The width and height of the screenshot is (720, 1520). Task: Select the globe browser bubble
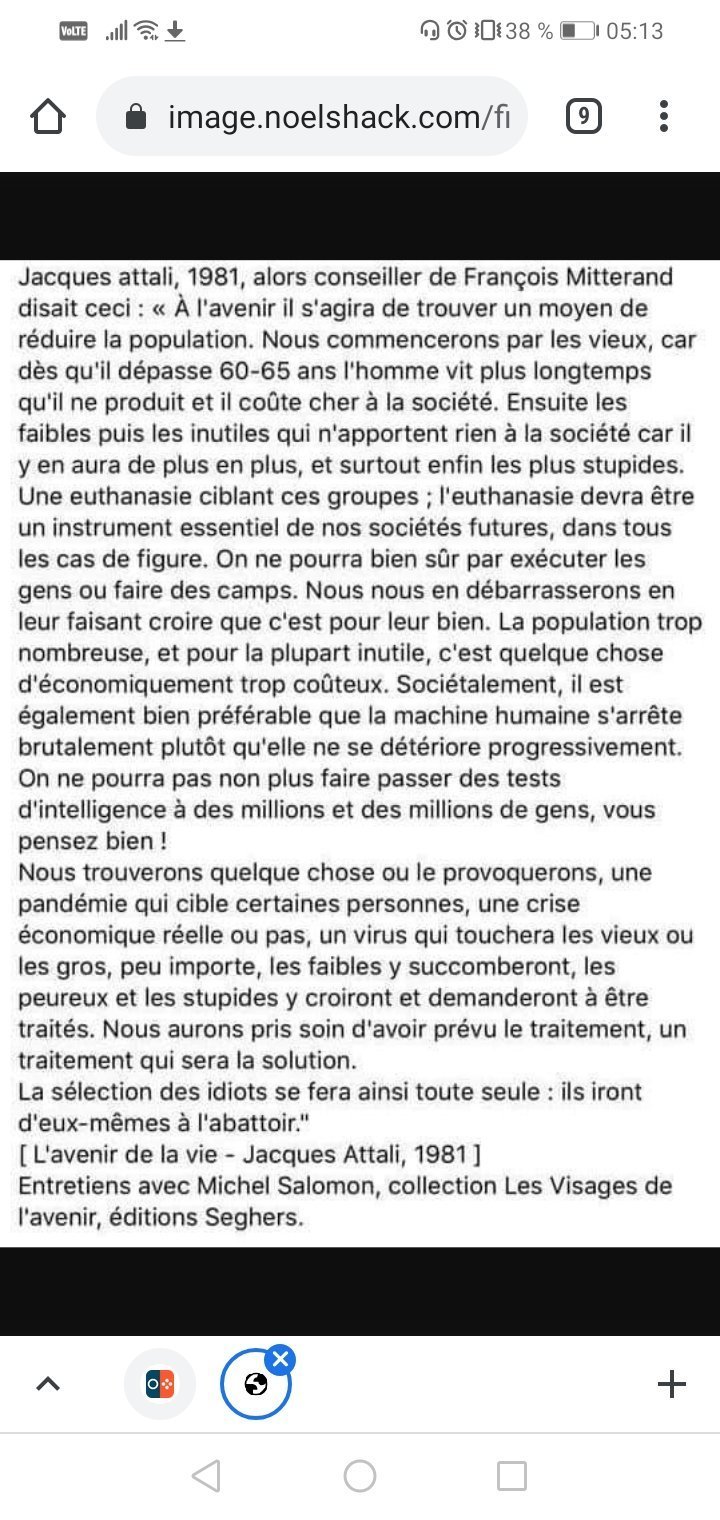[256, 1384]
